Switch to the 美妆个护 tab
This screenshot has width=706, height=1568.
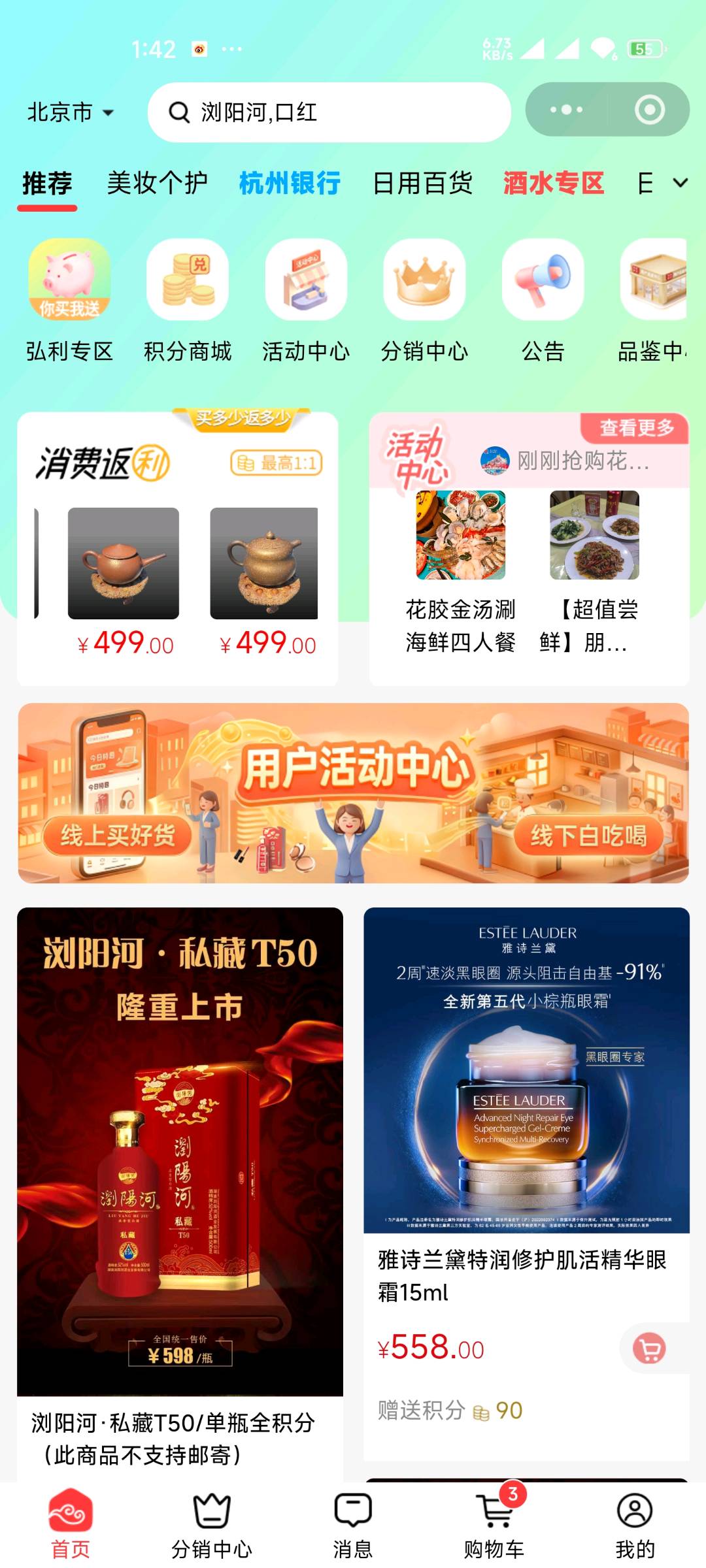(x=156, y=184)
